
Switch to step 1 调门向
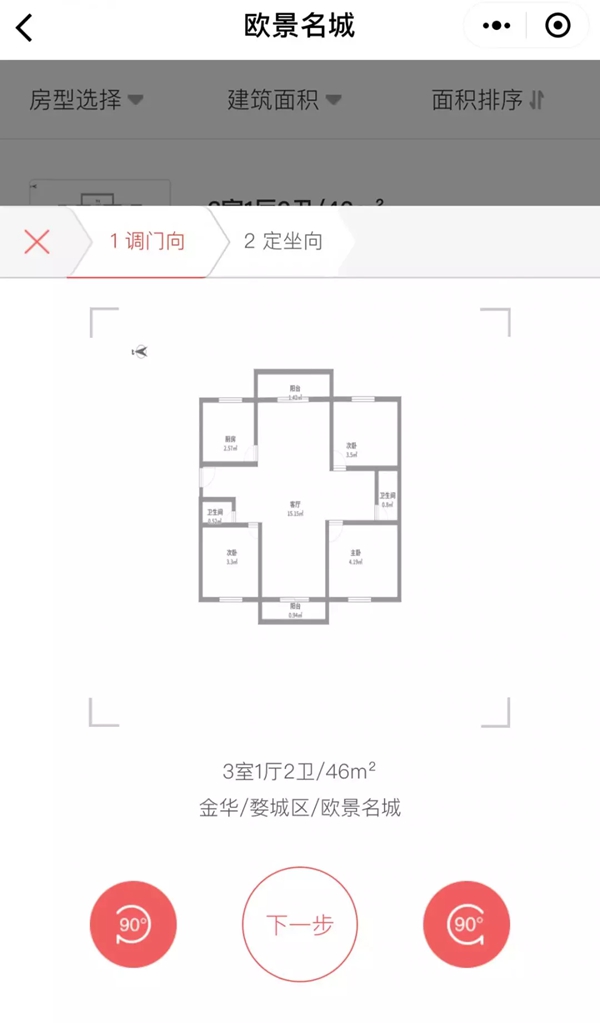(x=147, y=242)
